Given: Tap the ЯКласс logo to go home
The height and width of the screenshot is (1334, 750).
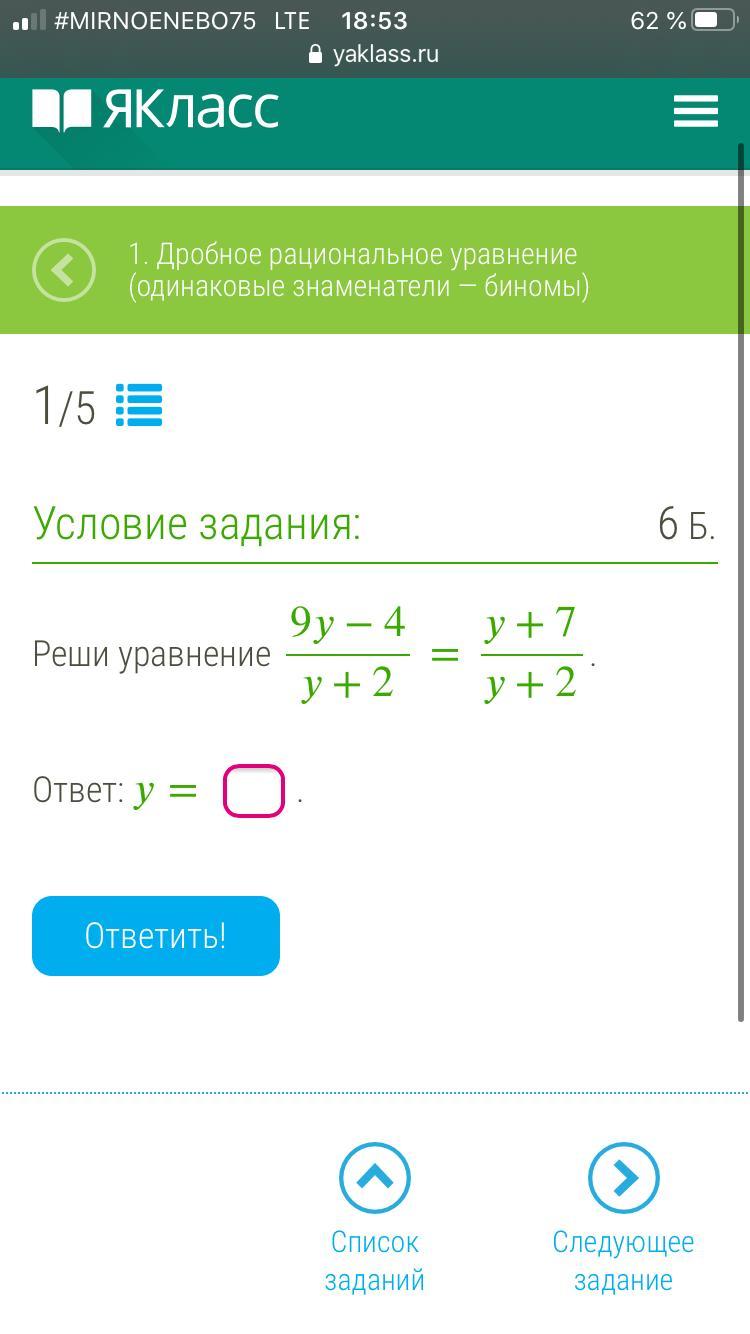Looking at the screenshot, I should [155, 110].
